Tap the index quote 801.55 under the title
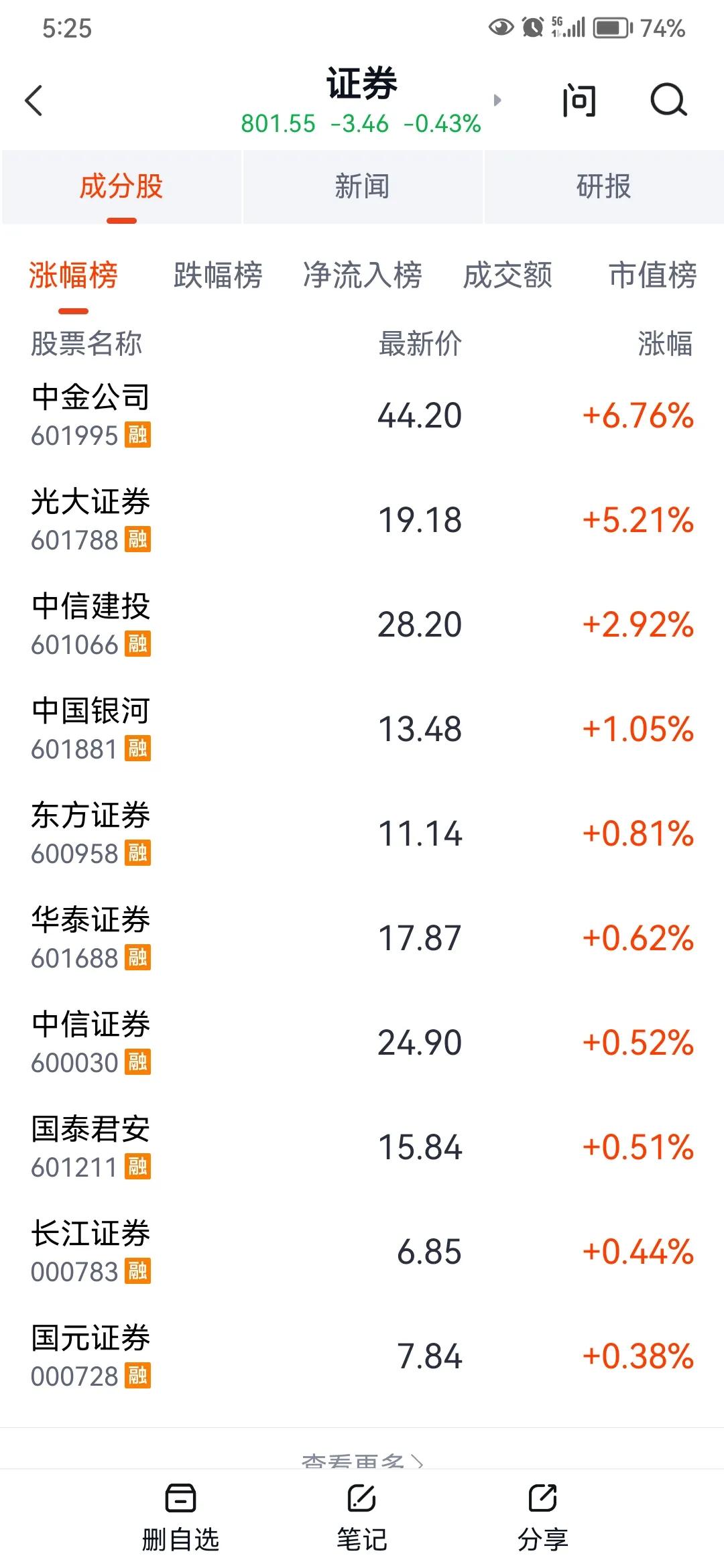The width and height of the screenshot is (724, 1568). [x=280, y=123]
